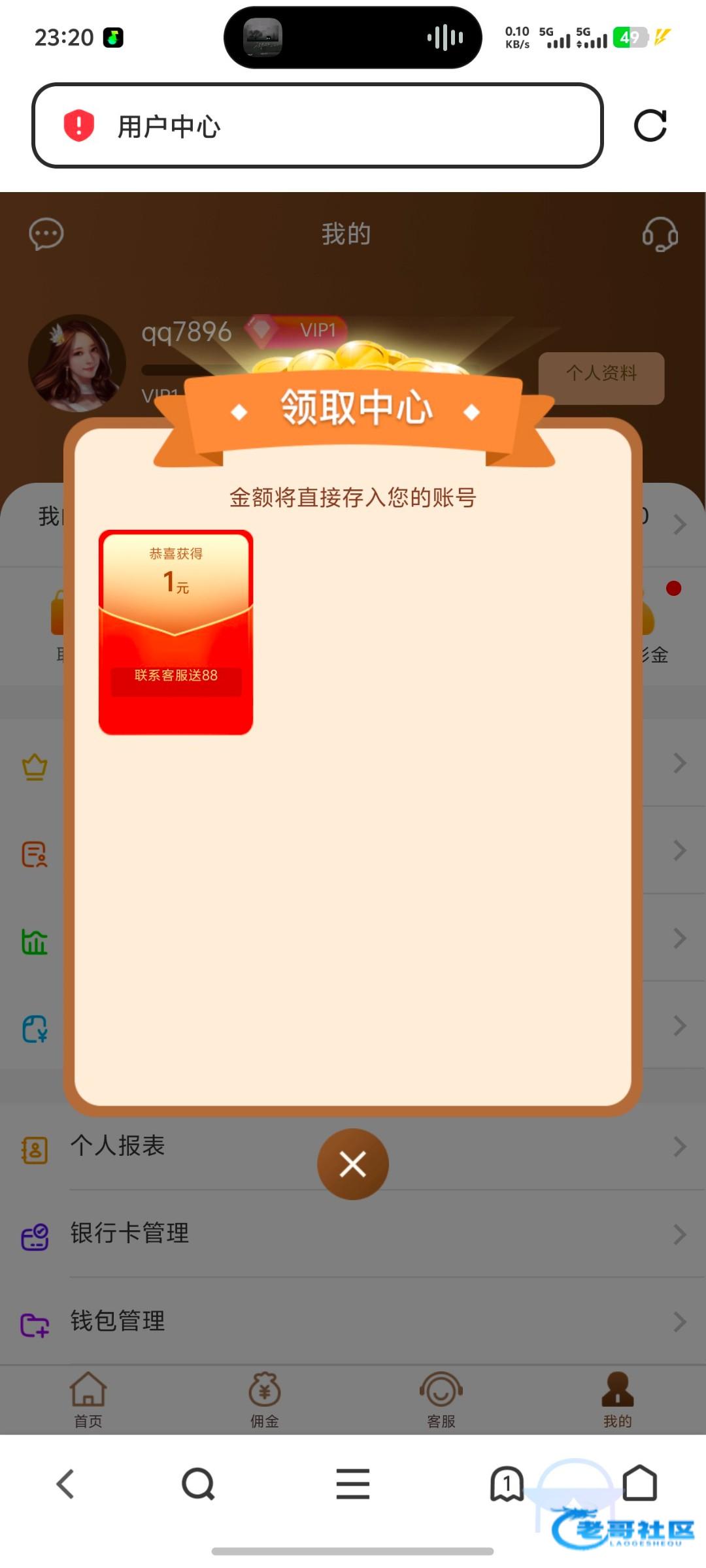Switch to the 我的 tab
Image resolution: width=706 pixels, height=1568 pixels.
[x=617, y=1398]
